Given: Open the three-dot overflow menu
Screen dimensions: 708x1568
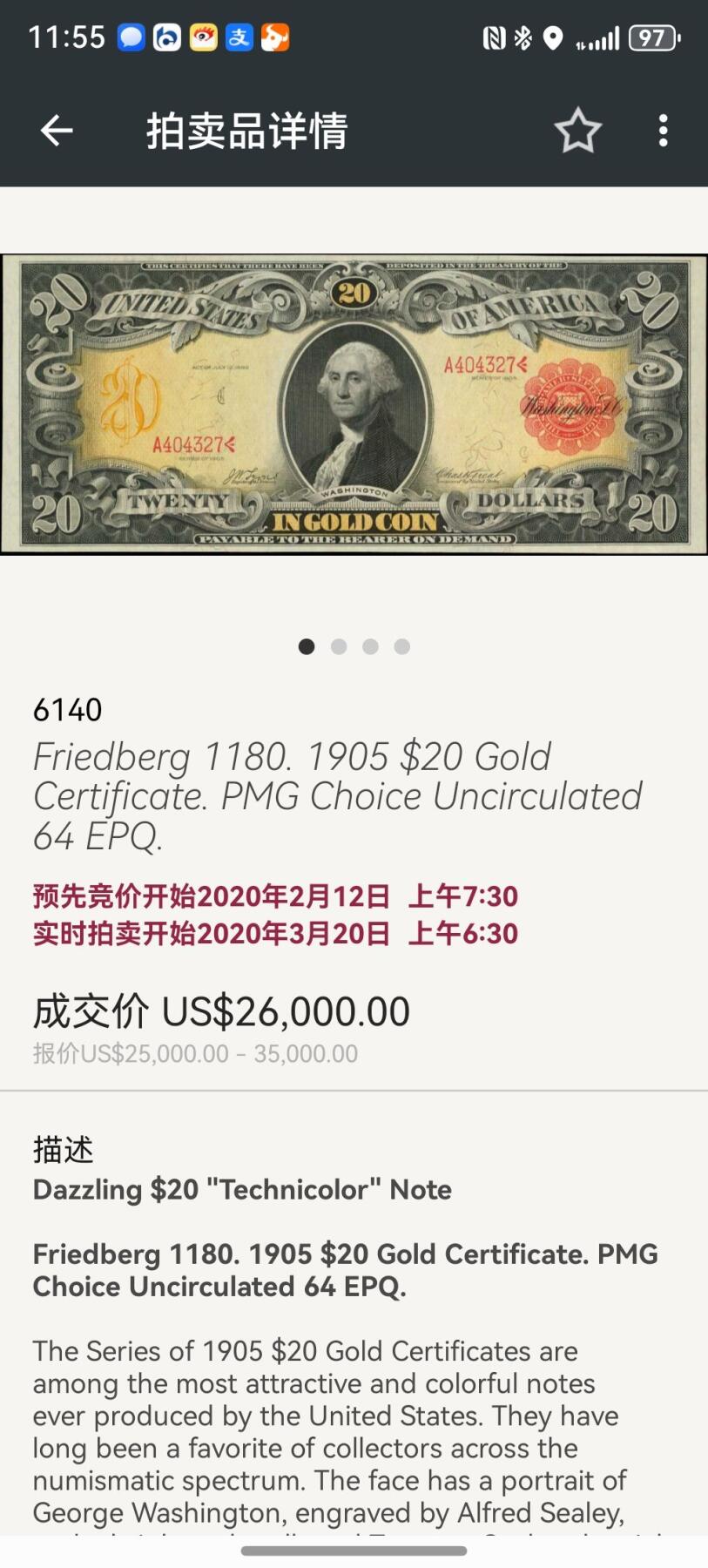Looking at the screenshot, I should coord(662,129).
